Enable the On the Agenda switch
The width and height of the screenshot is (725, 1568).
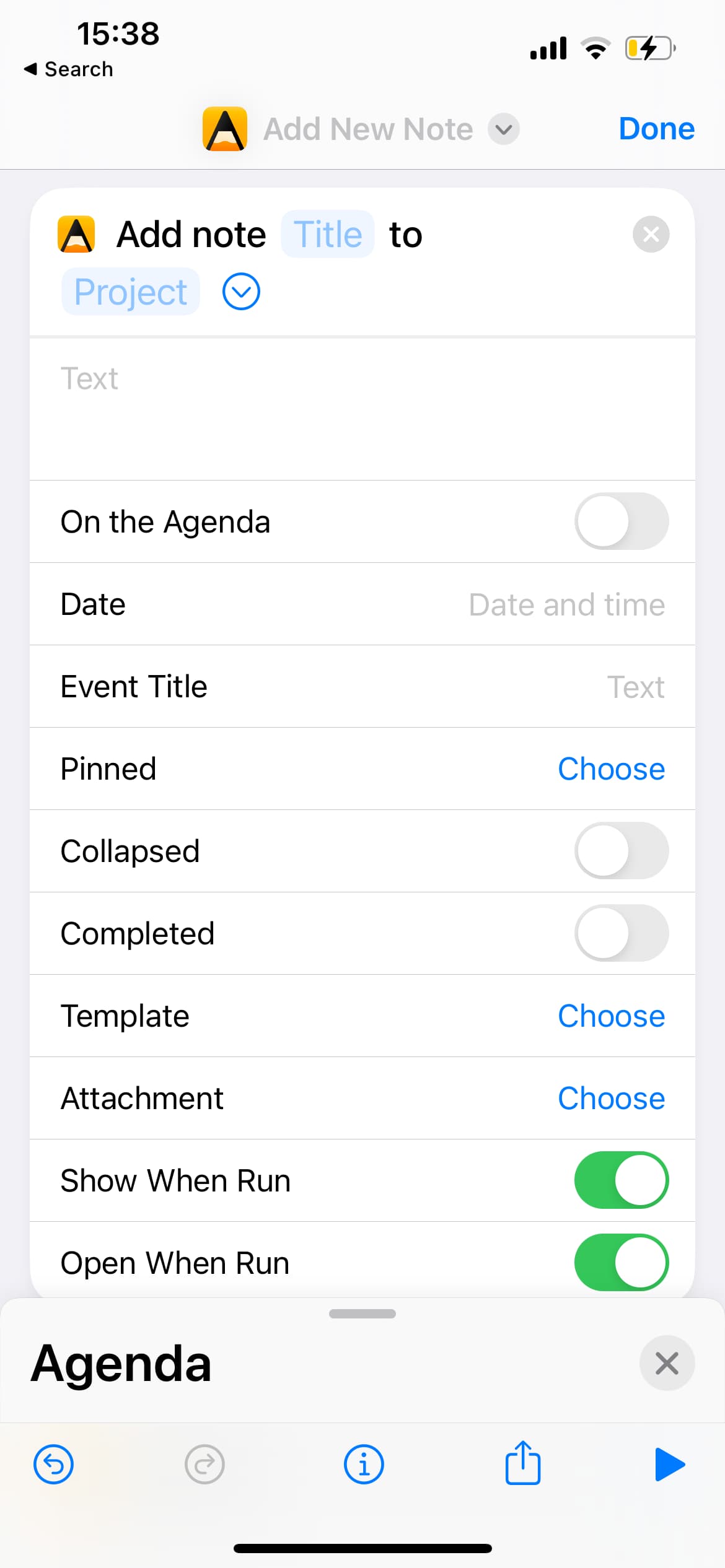tap(622, 521)
